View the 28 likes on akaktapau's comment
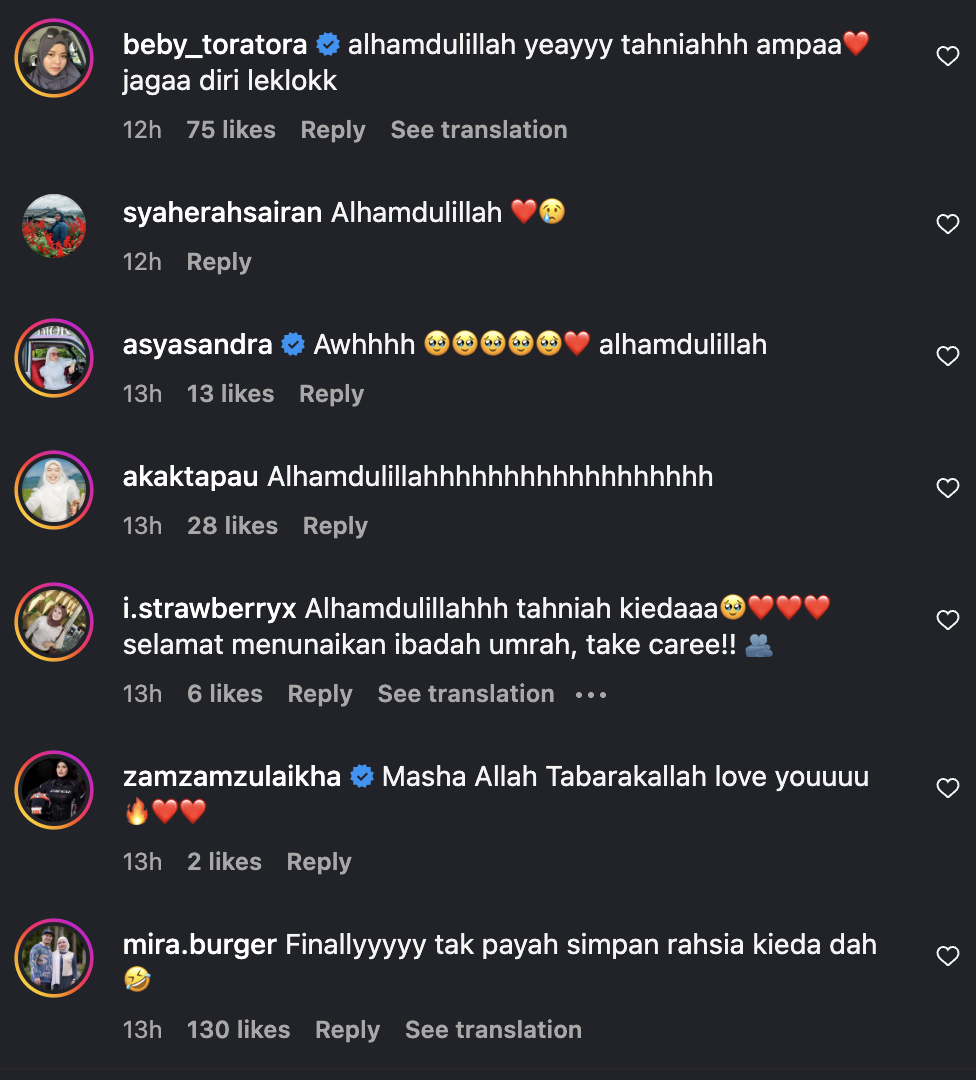976x1080 pixels. pyautogui.click(x=232, y=526)
